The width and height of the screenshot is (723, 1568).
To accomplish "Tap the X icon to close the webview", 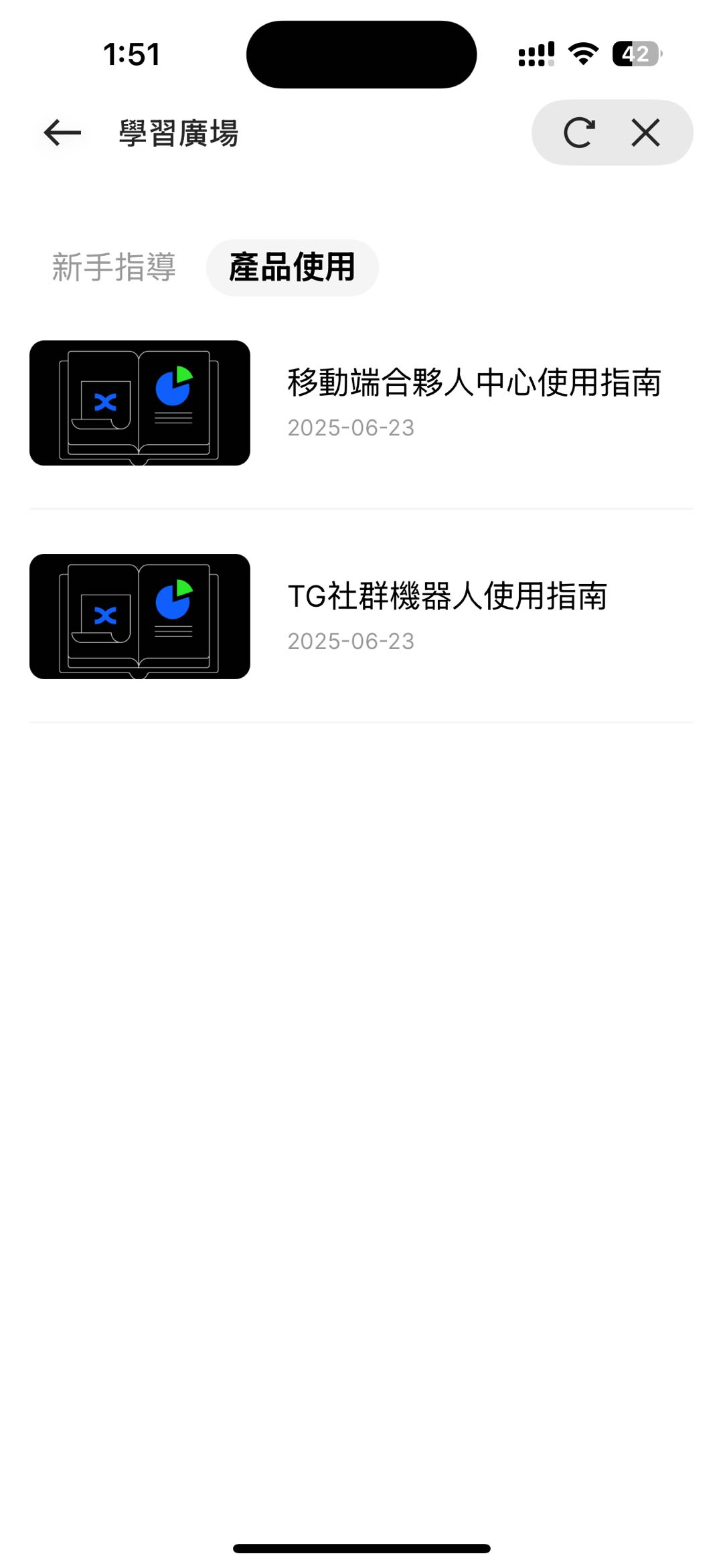I will [645, 133].
